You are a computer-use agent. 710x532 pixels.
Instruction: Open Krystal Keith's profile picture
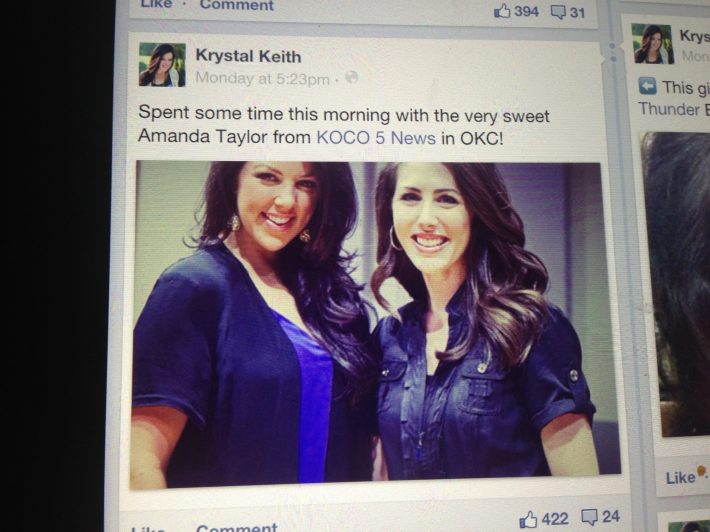[x=161, y=64]
